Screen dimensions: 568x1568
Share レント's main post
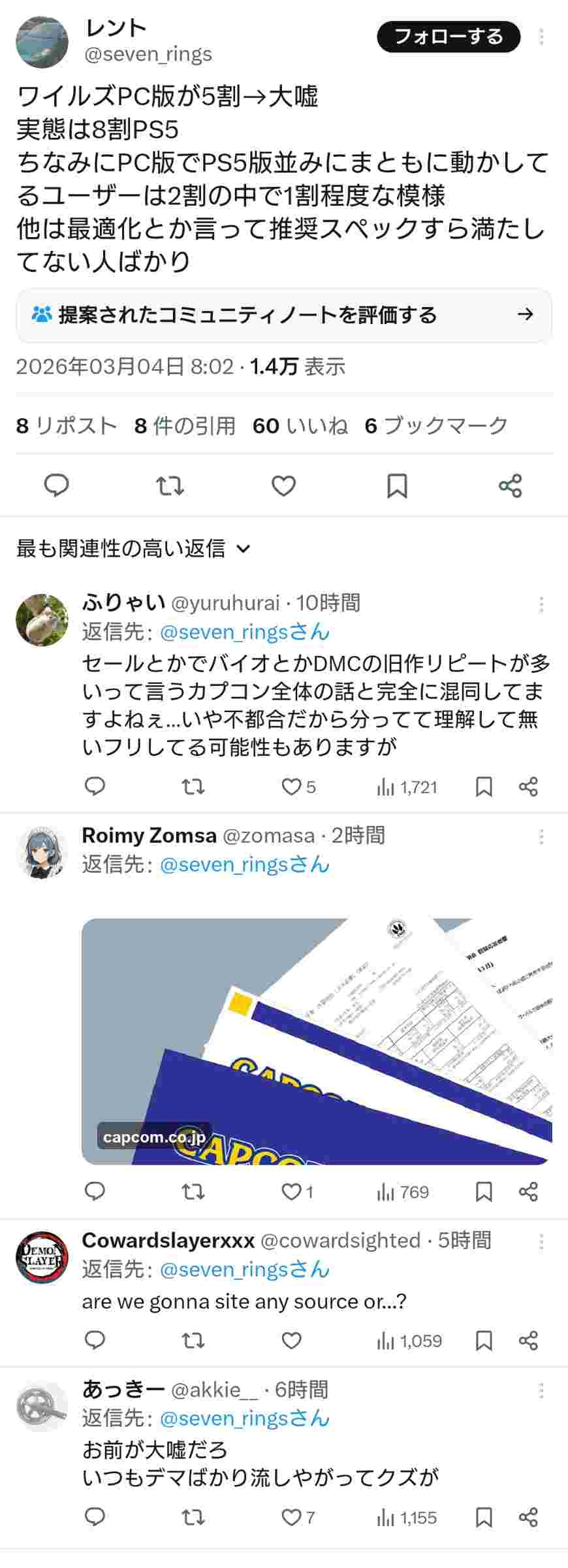[510, 485]
